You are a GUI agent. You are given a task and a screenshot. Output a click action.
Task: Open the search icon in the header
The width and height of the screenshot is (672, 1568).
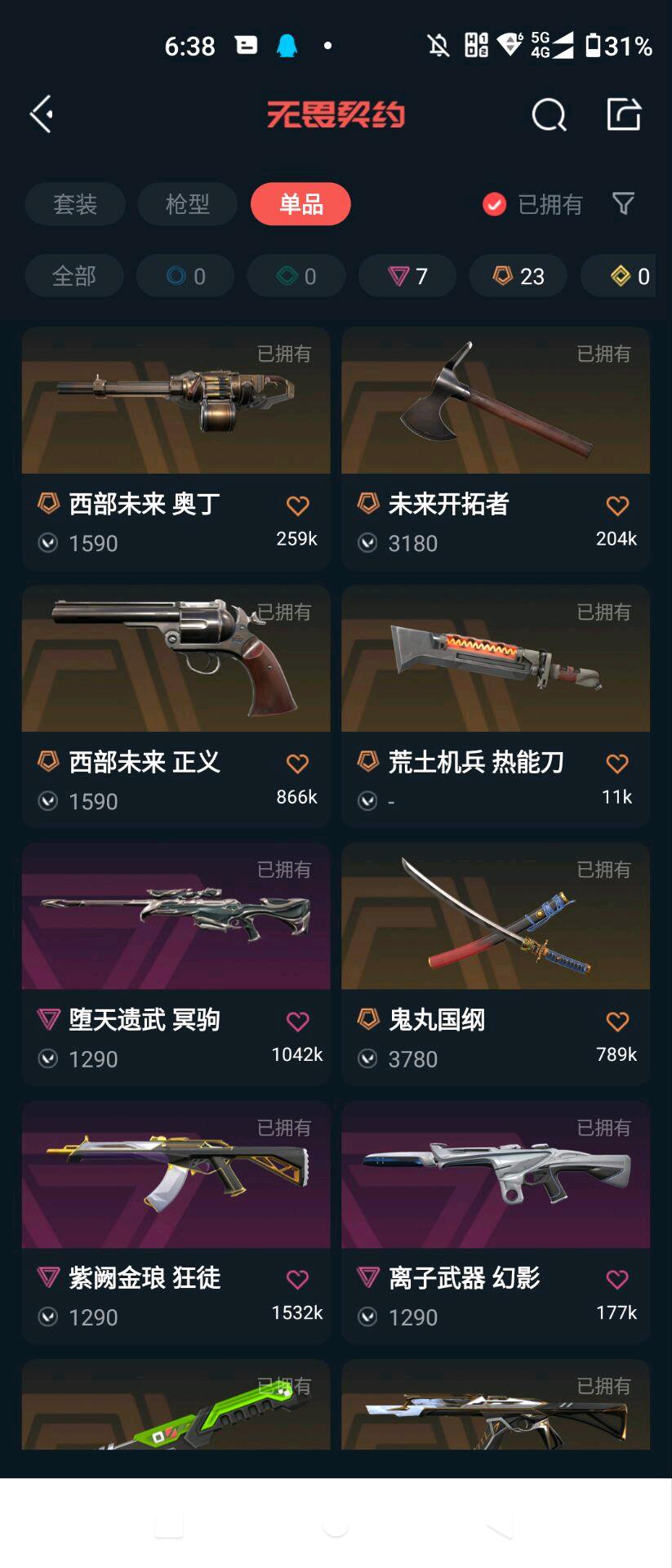click(x=549, y=115)
